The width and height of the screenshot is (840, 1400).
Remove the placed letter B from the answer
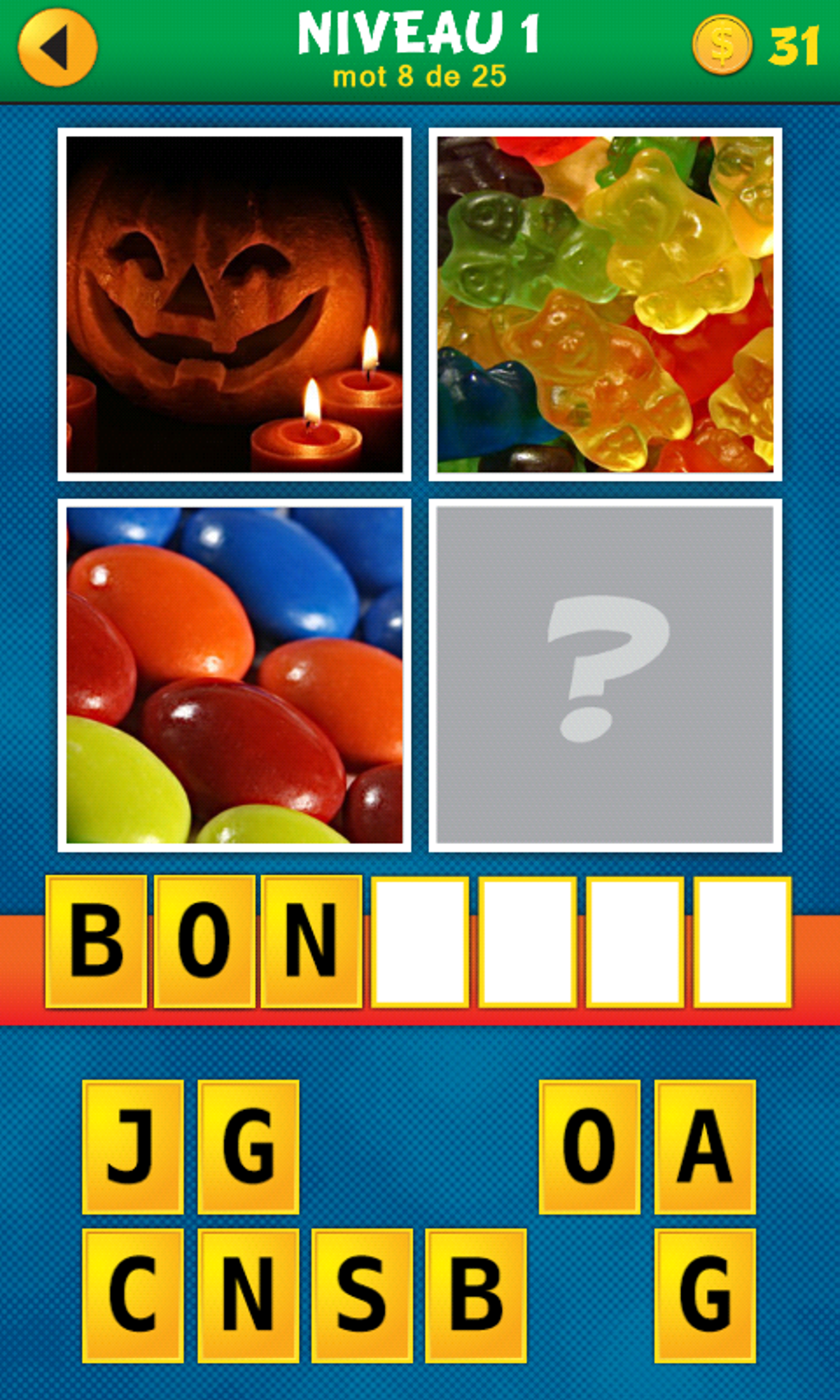(x=96, y=941)
